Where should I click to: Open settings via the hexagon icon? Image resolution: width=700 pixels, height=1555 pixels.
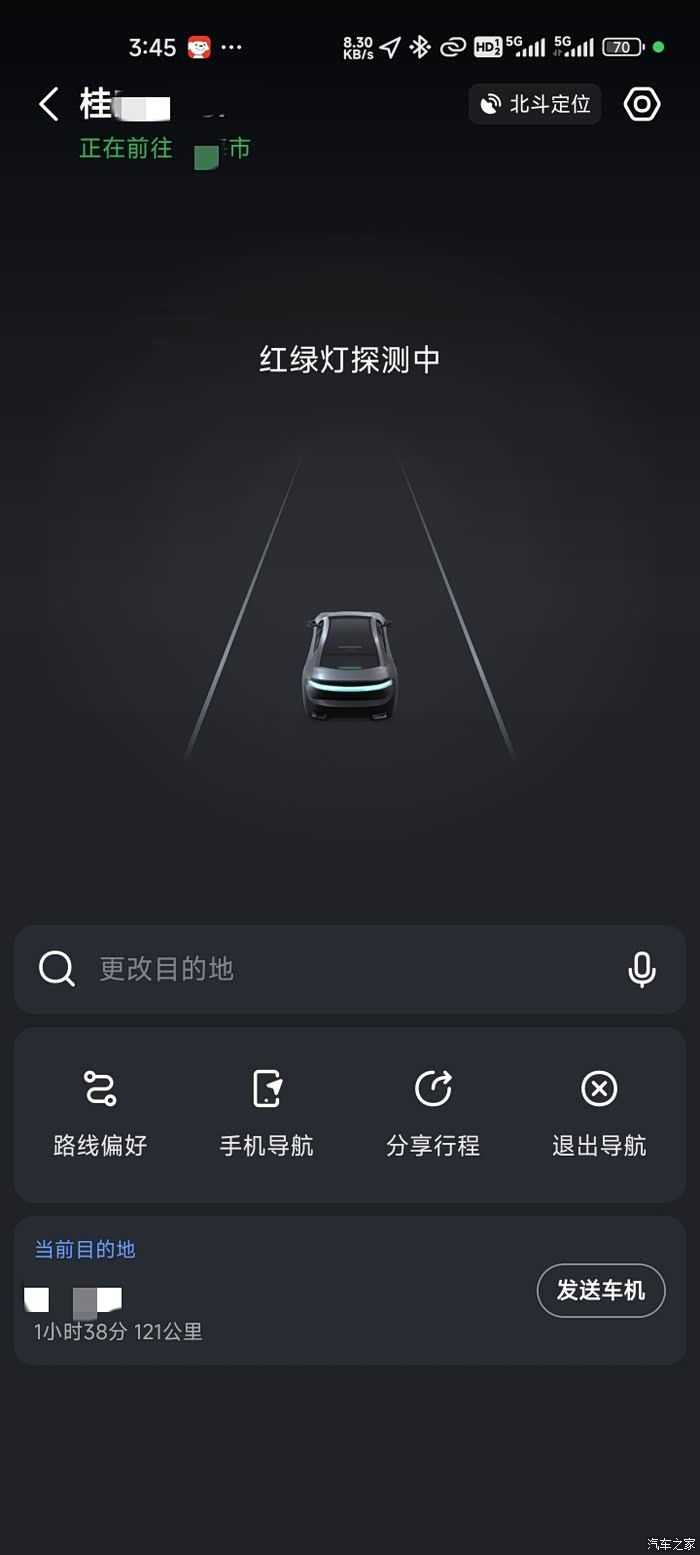(x=642, y=104)
